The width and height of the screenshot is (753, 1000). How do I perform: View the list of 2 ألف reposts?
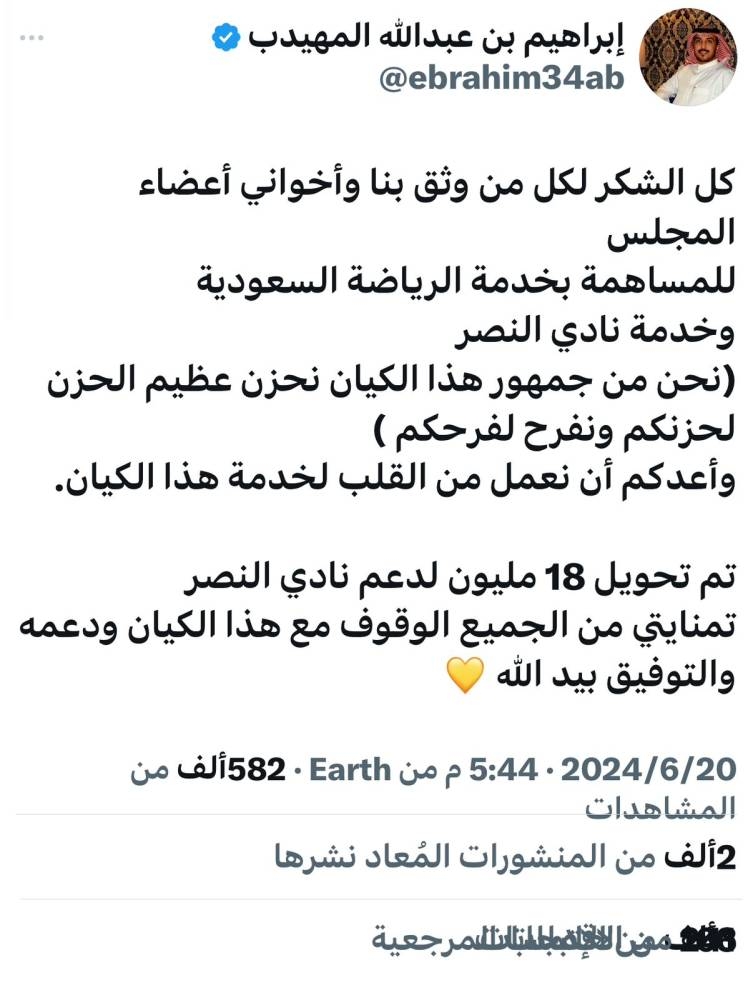coord(505,857)
